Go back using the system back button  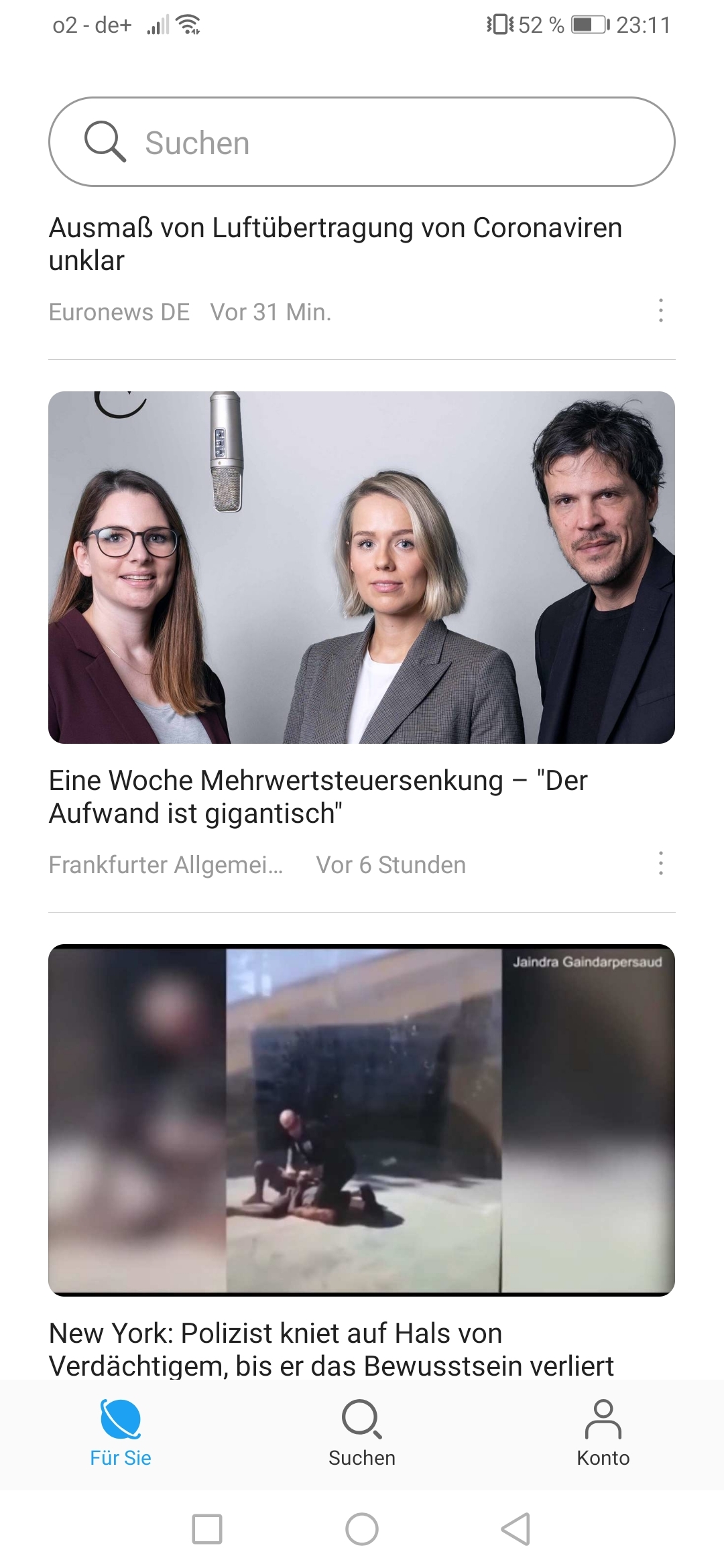point(516,1529)
